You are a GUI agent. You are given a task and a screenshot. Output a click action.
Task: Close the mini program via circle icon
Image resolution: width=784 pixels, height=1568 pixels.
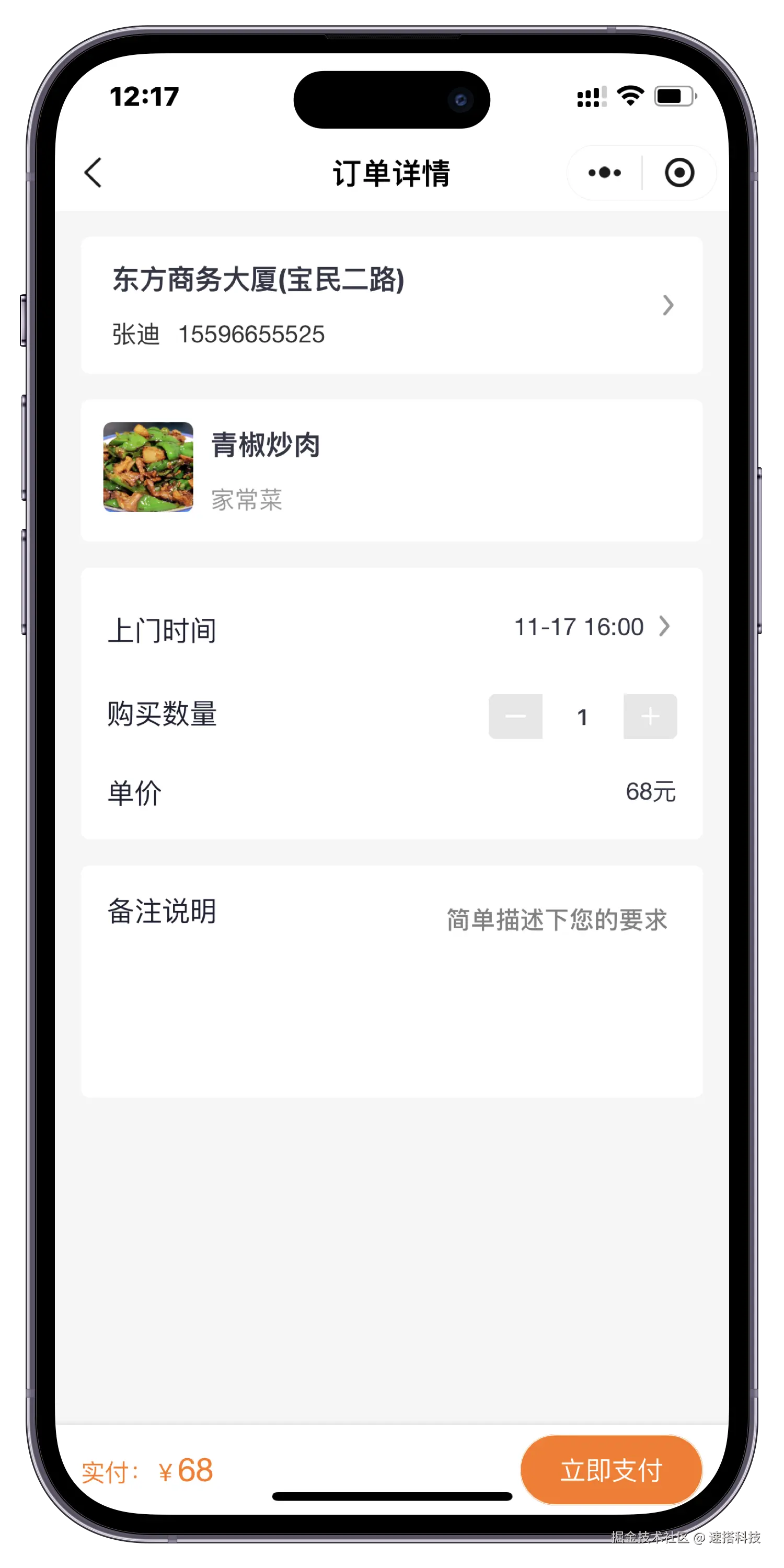679,173
